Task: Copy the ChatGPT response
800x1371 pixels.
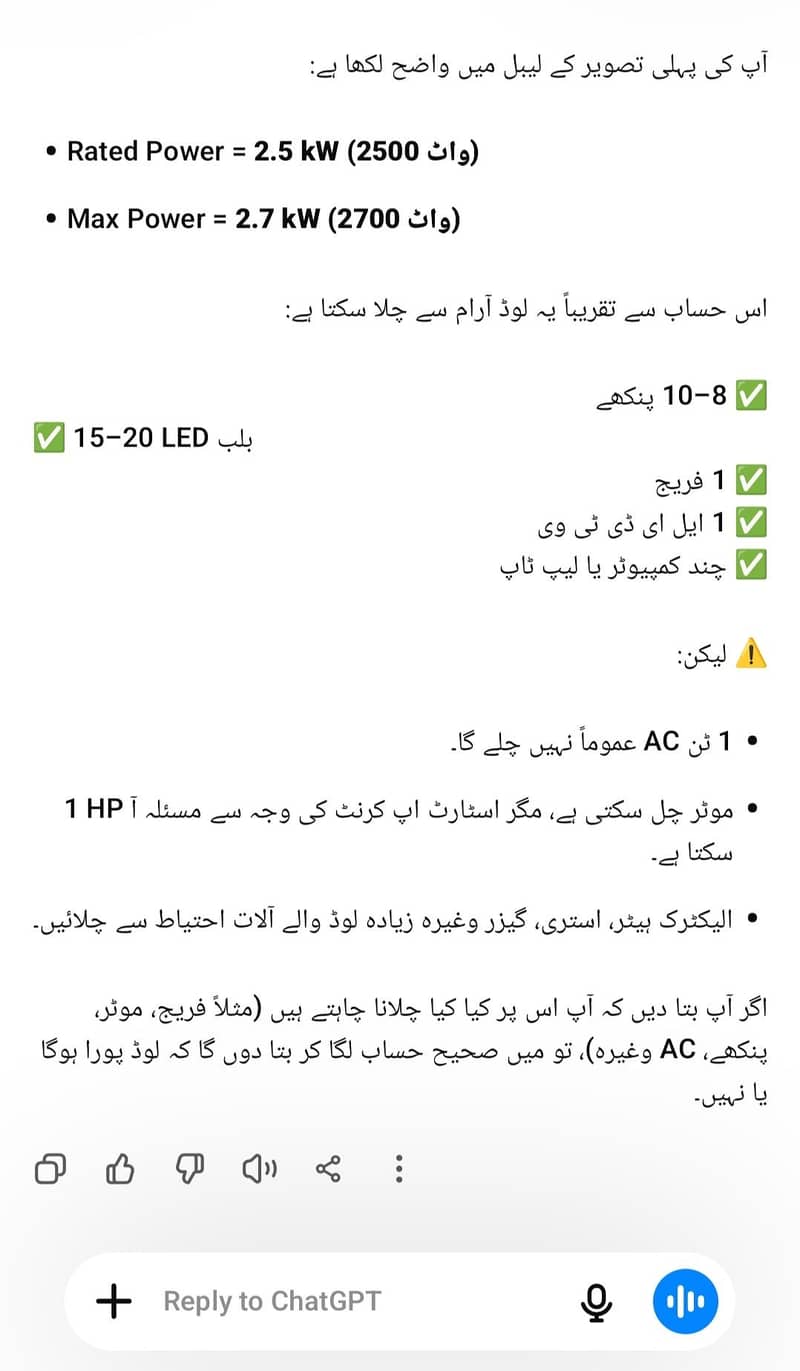Action: pos(50,1167)
